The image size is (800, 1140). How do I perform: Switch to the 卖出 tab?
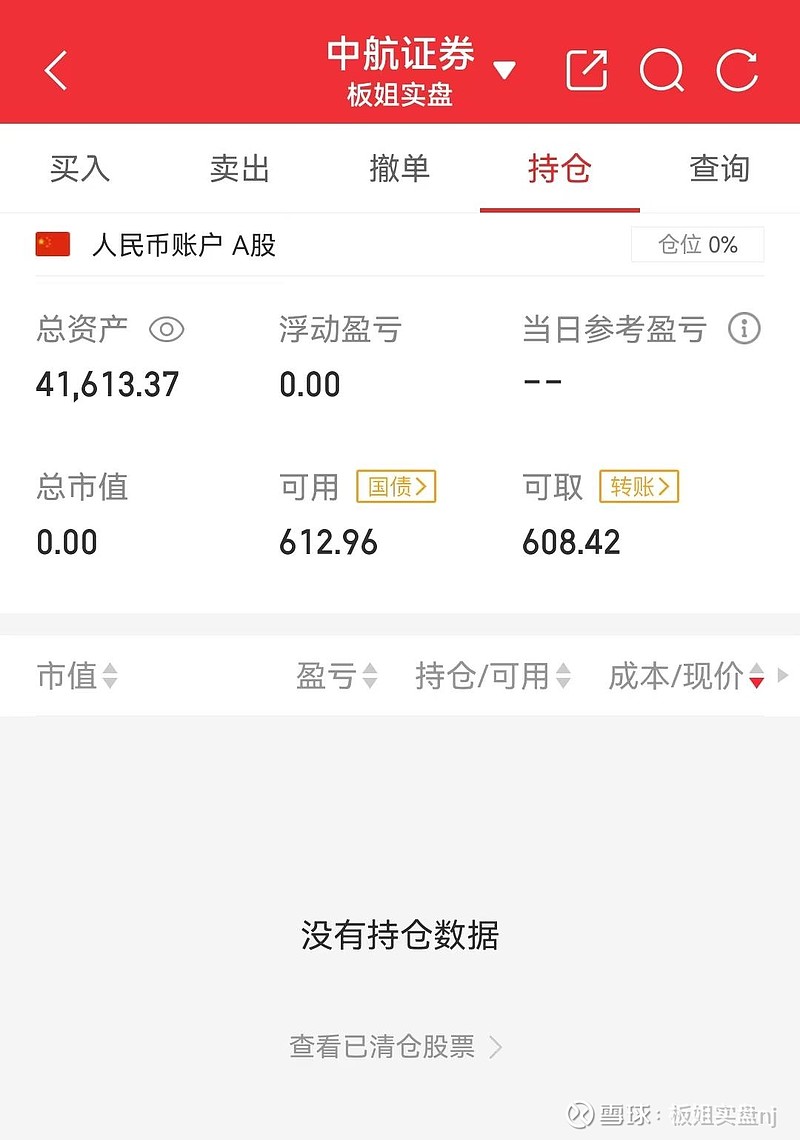(240, 169)
